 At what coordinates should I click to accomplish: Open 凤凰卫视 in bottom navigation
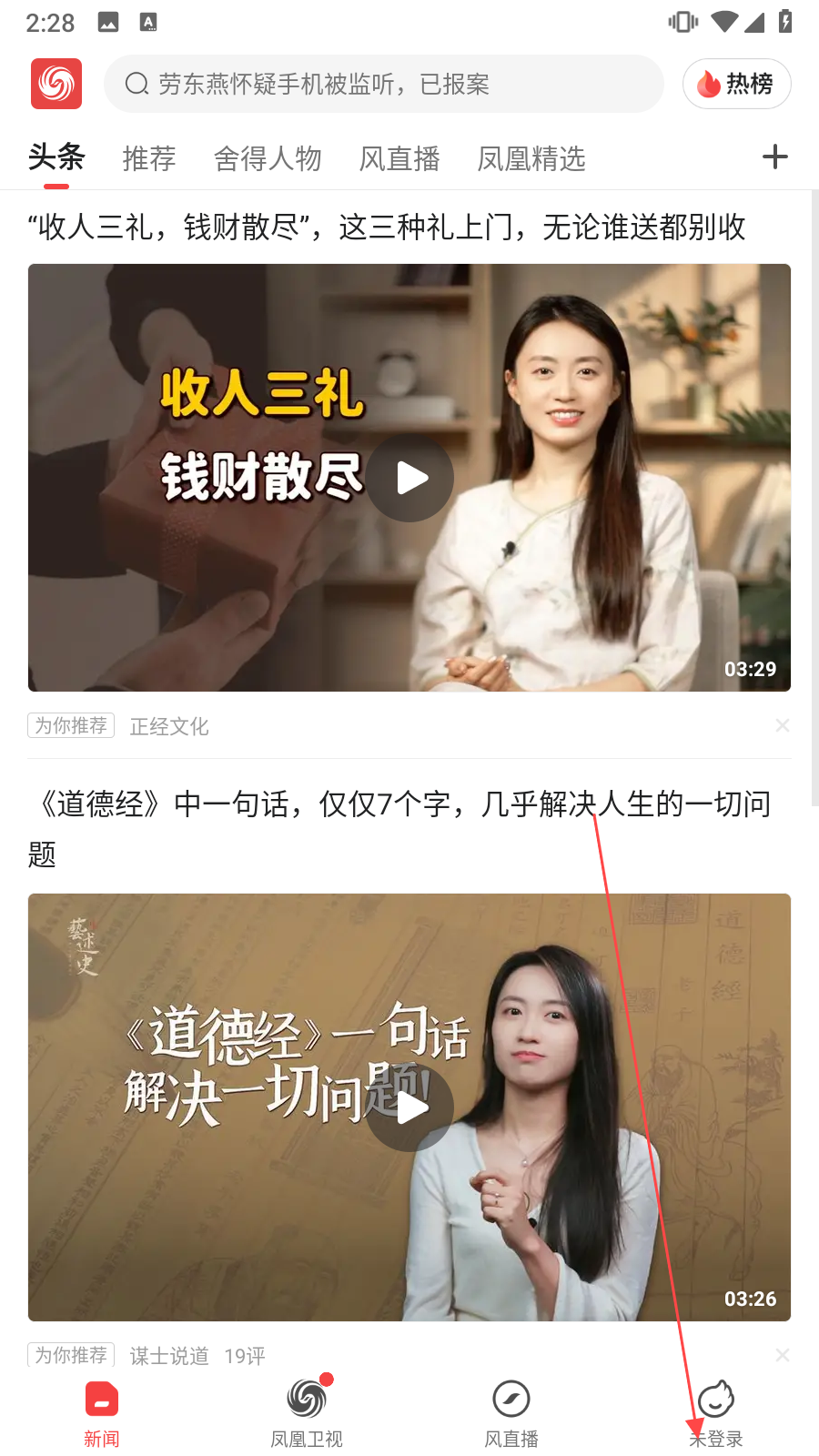pos(307,1412)
